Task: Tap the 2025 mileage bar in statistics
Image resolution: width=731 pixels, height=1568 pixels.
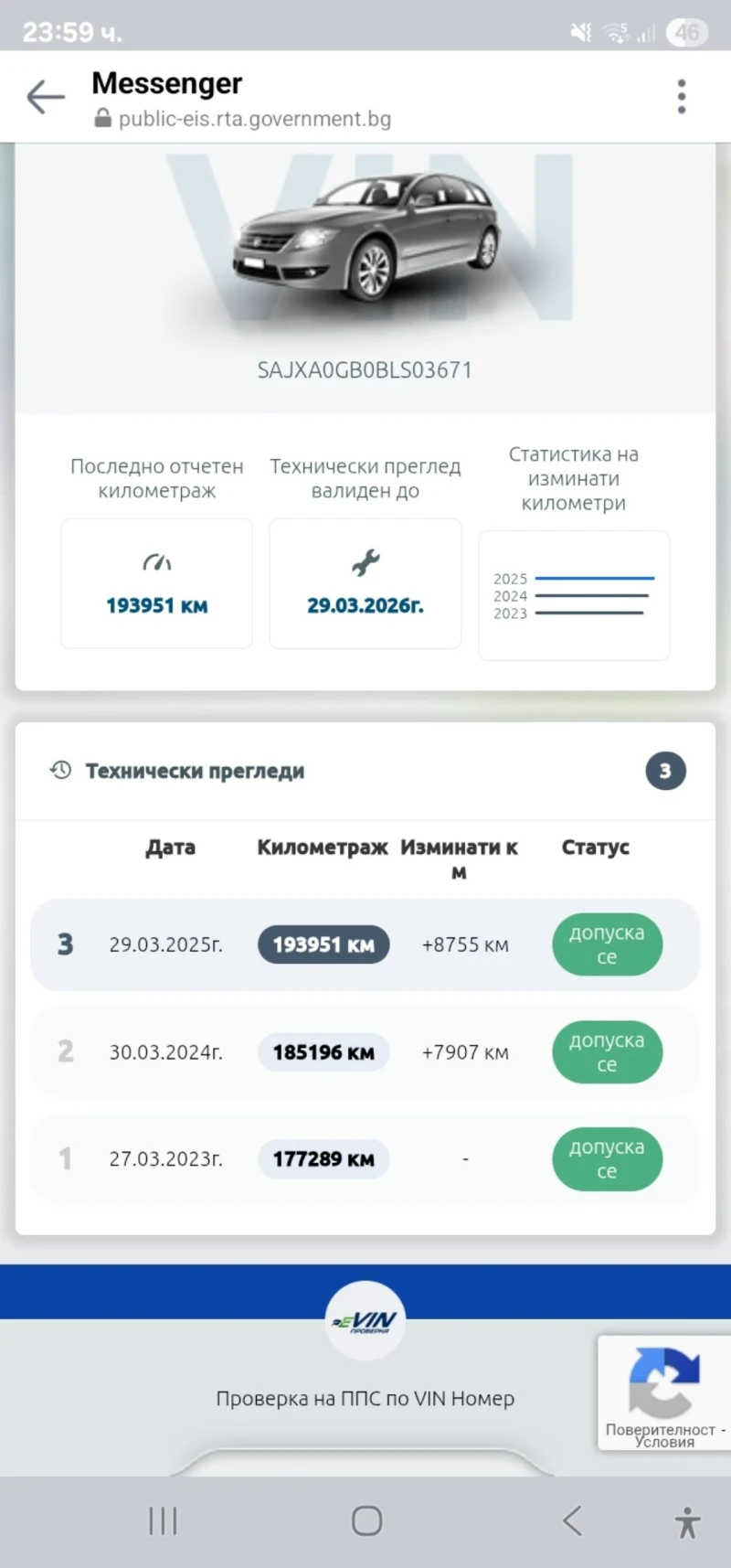Action: (x=594, y=578)
